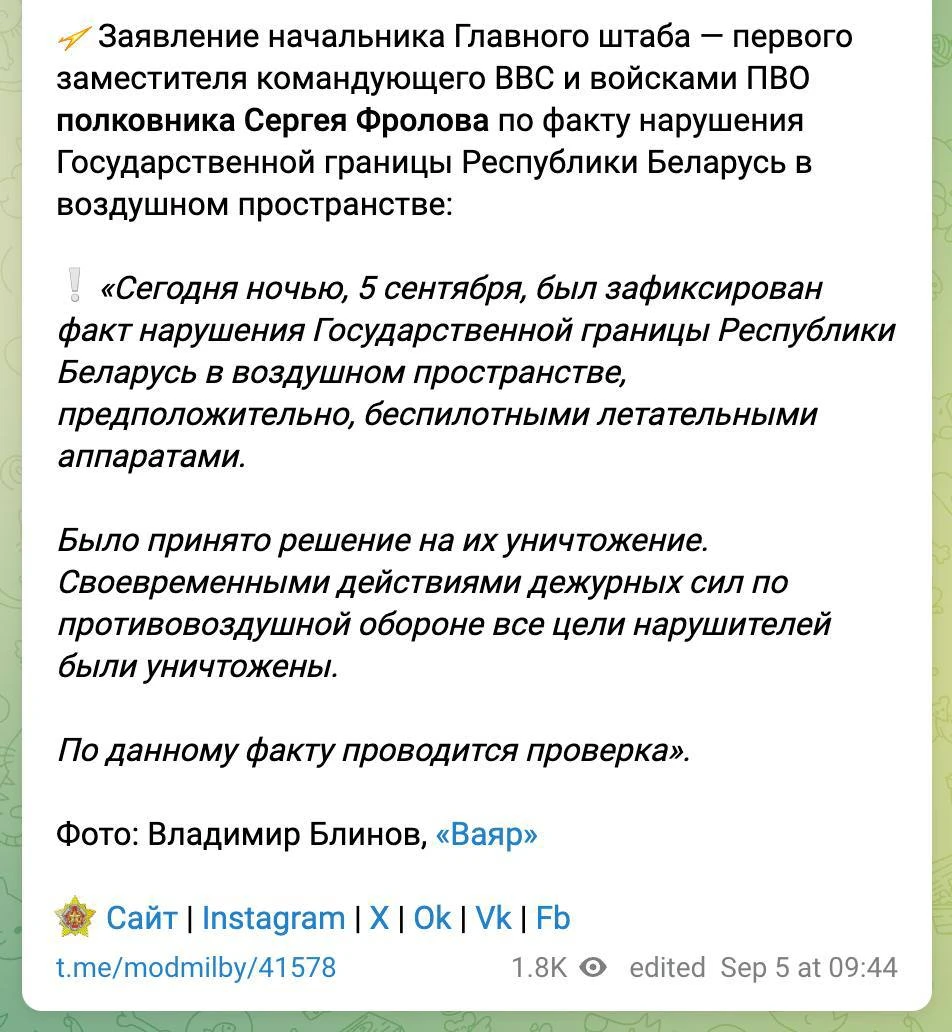Open the «Ваяр» link
952x1032 pixels.
click(486, 834)
